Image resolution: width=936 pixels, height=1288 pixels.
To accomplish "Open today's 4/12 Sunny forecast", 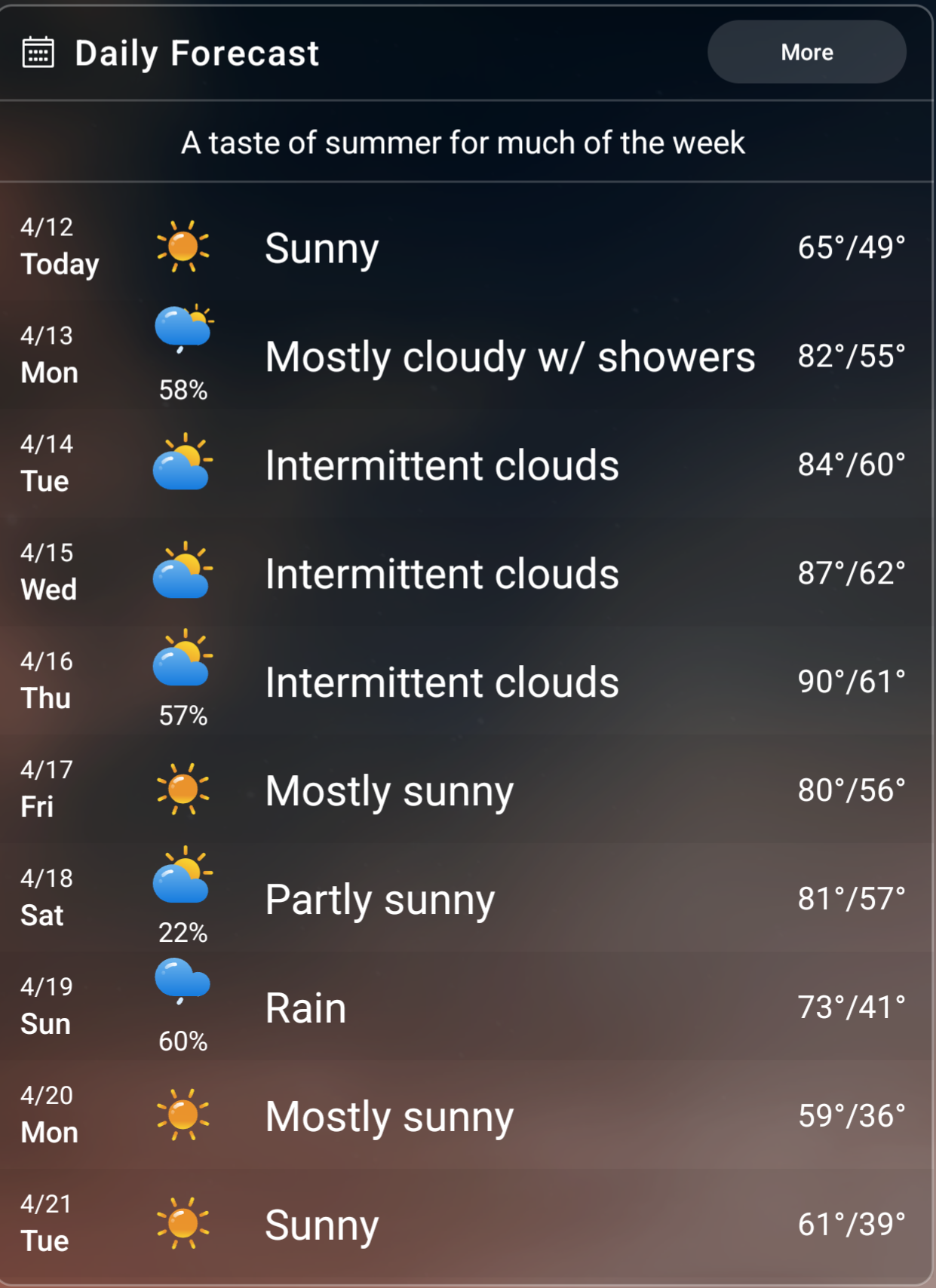I will tap(466, 247).
